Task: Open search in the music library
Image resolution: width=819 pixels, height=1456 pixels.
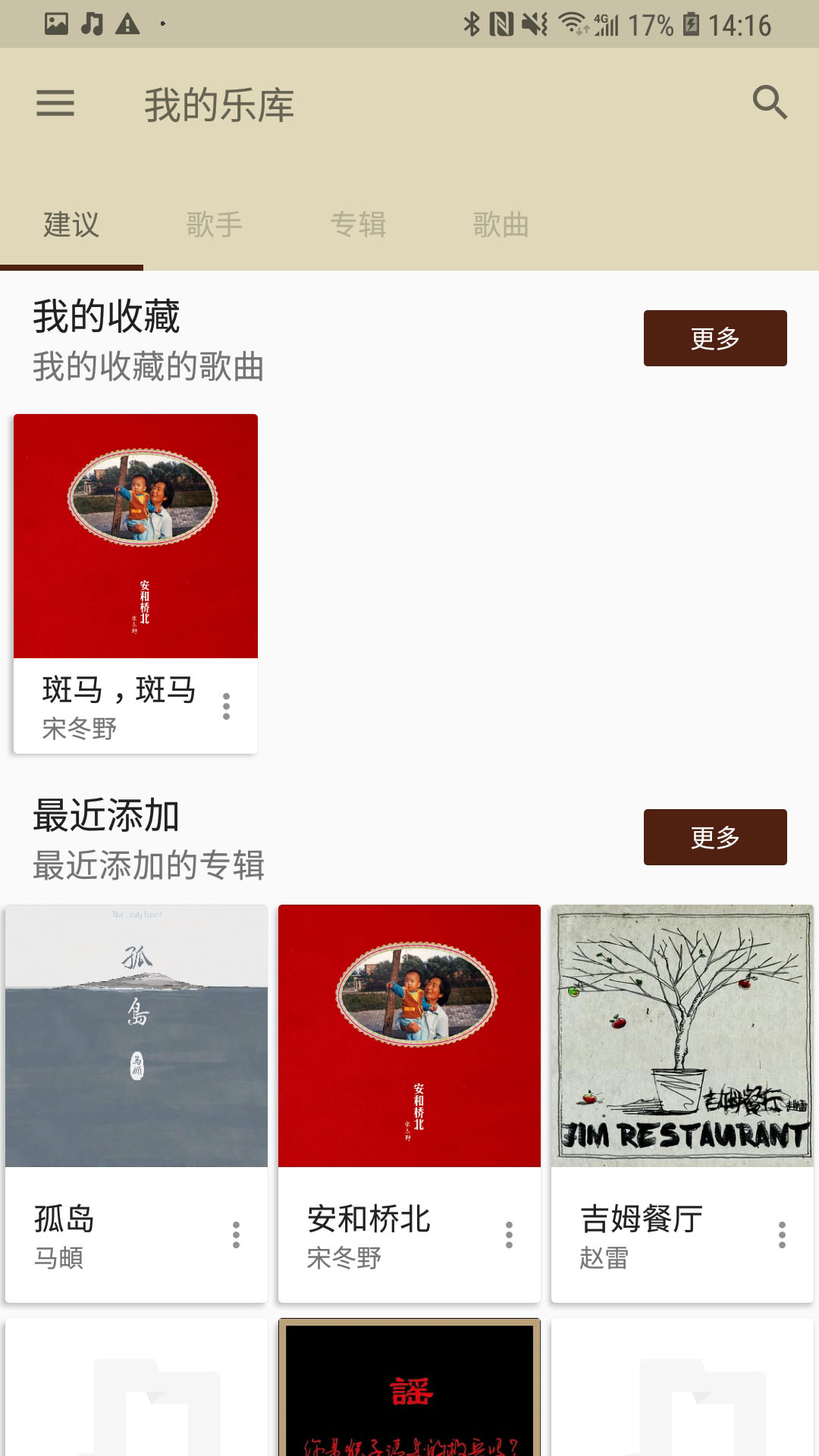Action: (769, 102)
